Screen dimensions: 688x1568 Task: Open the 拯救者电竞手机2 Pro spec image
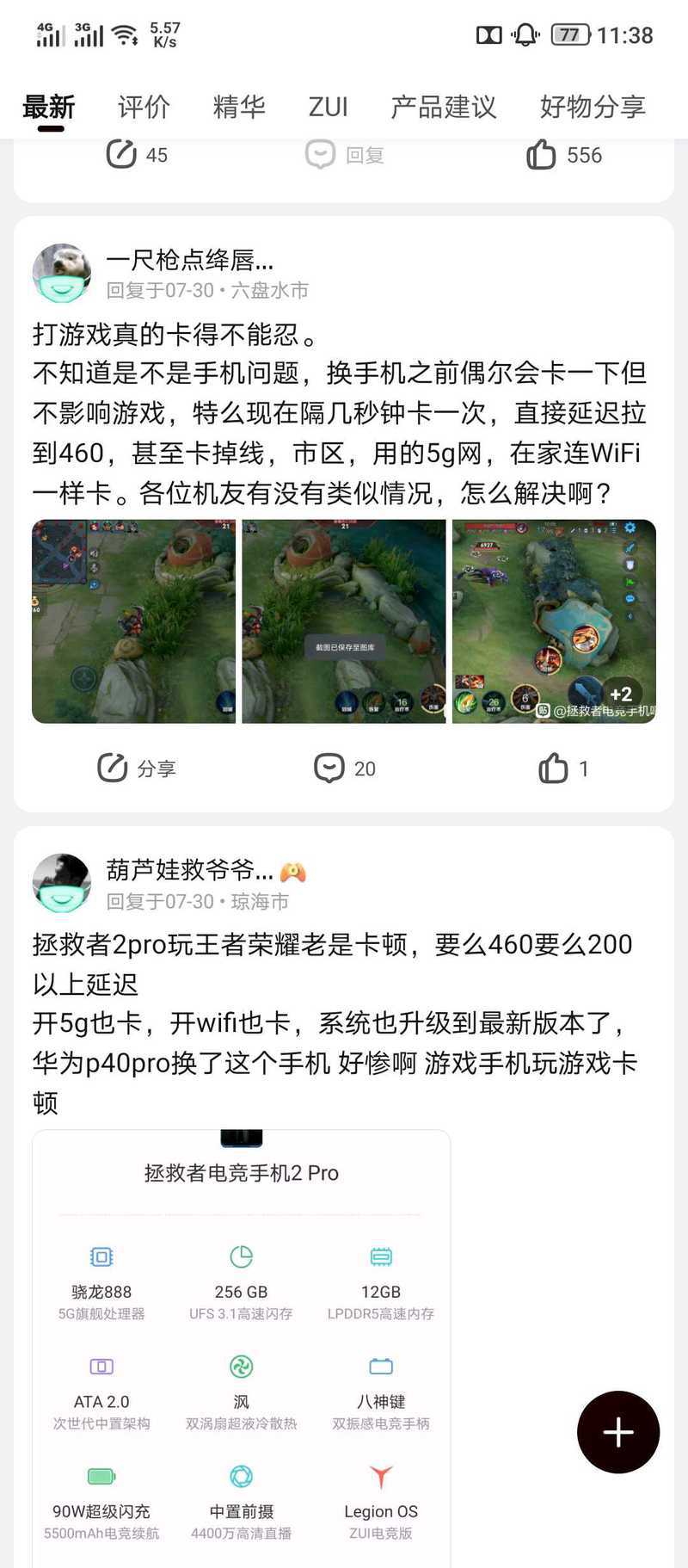(x=241, y=1343)
